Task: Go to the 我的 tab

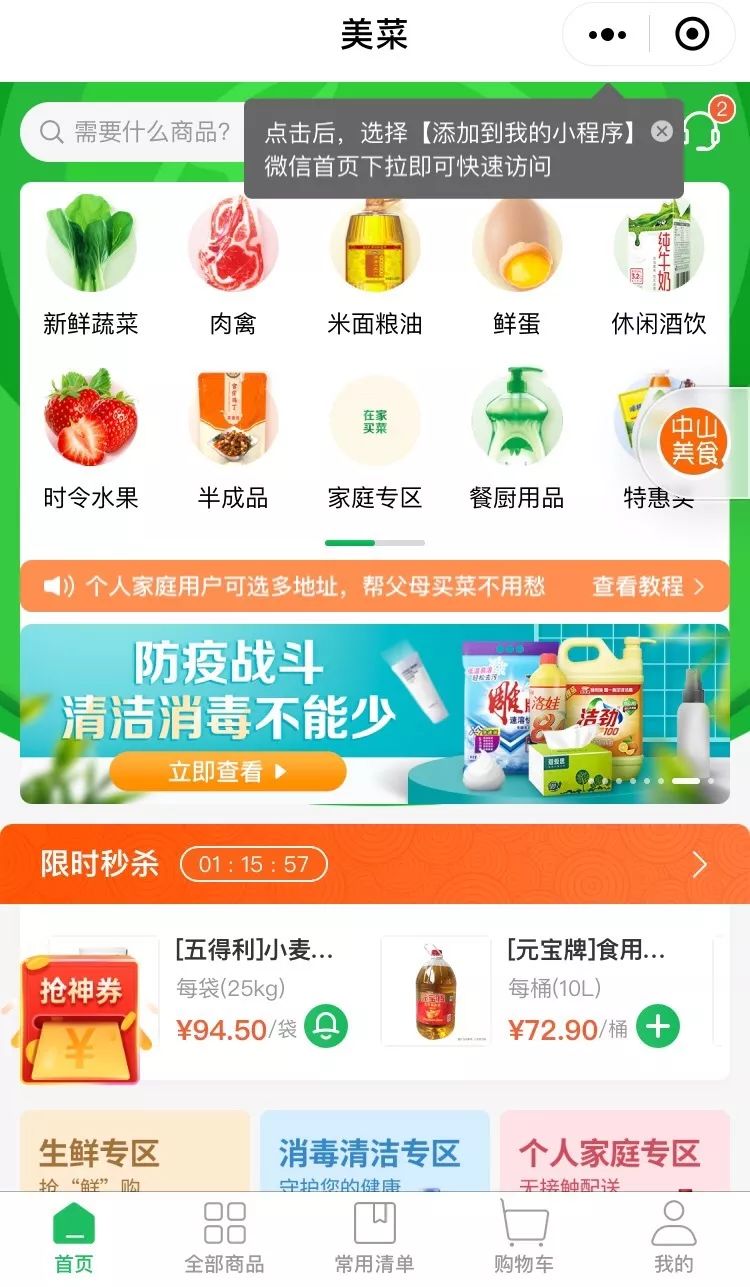Action: point(673,1238)
